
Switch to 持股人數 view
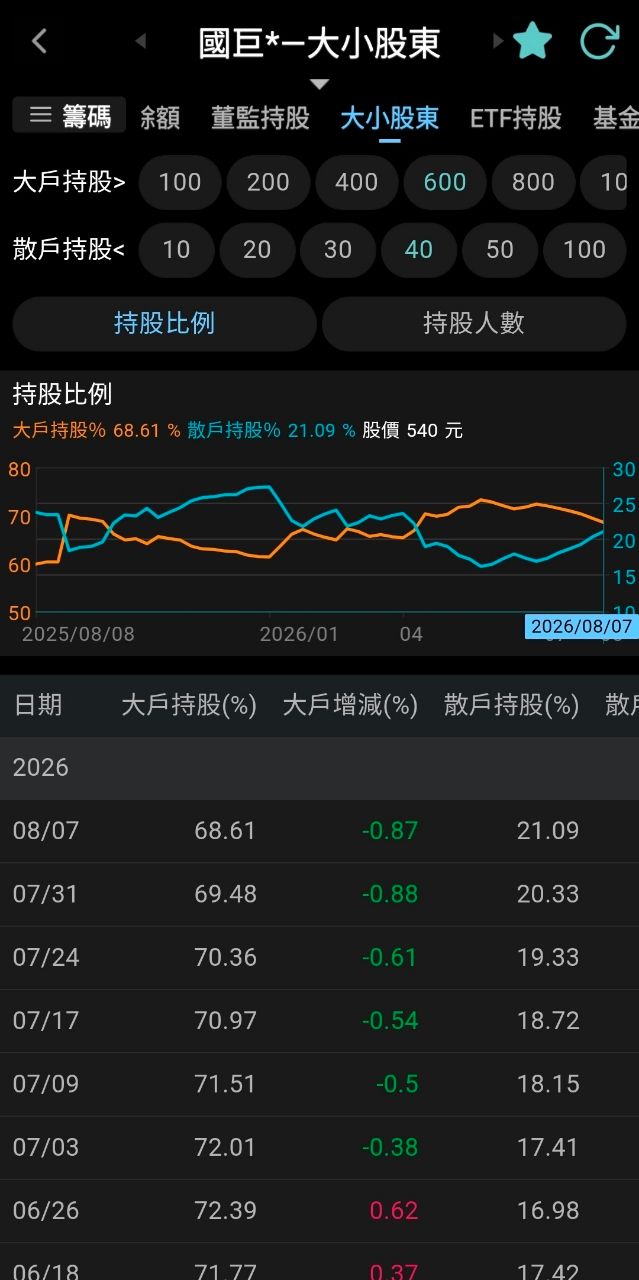coord(474,323)
